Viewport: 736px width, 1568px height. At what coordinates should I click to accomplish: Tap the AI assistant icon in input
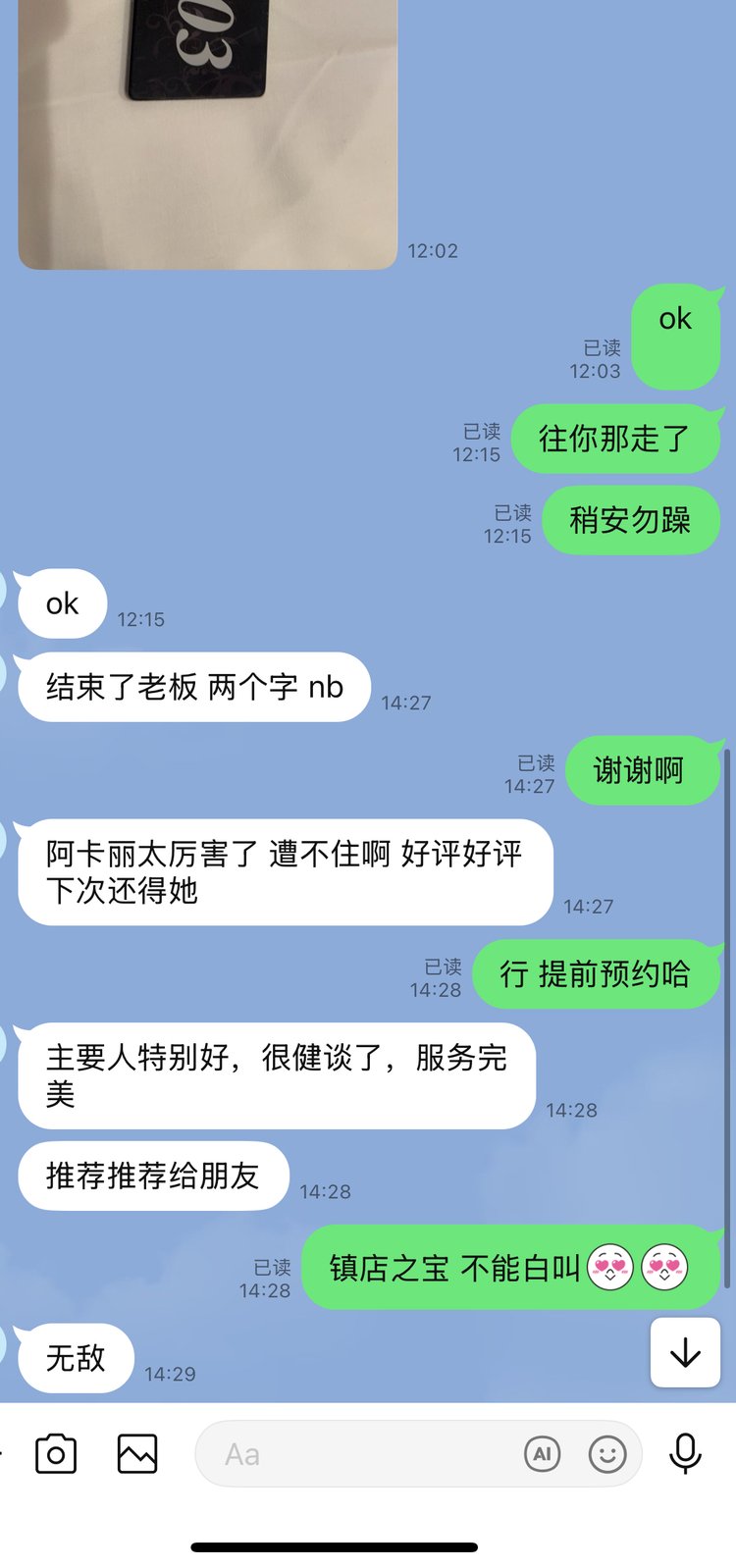click(543, 1453)
